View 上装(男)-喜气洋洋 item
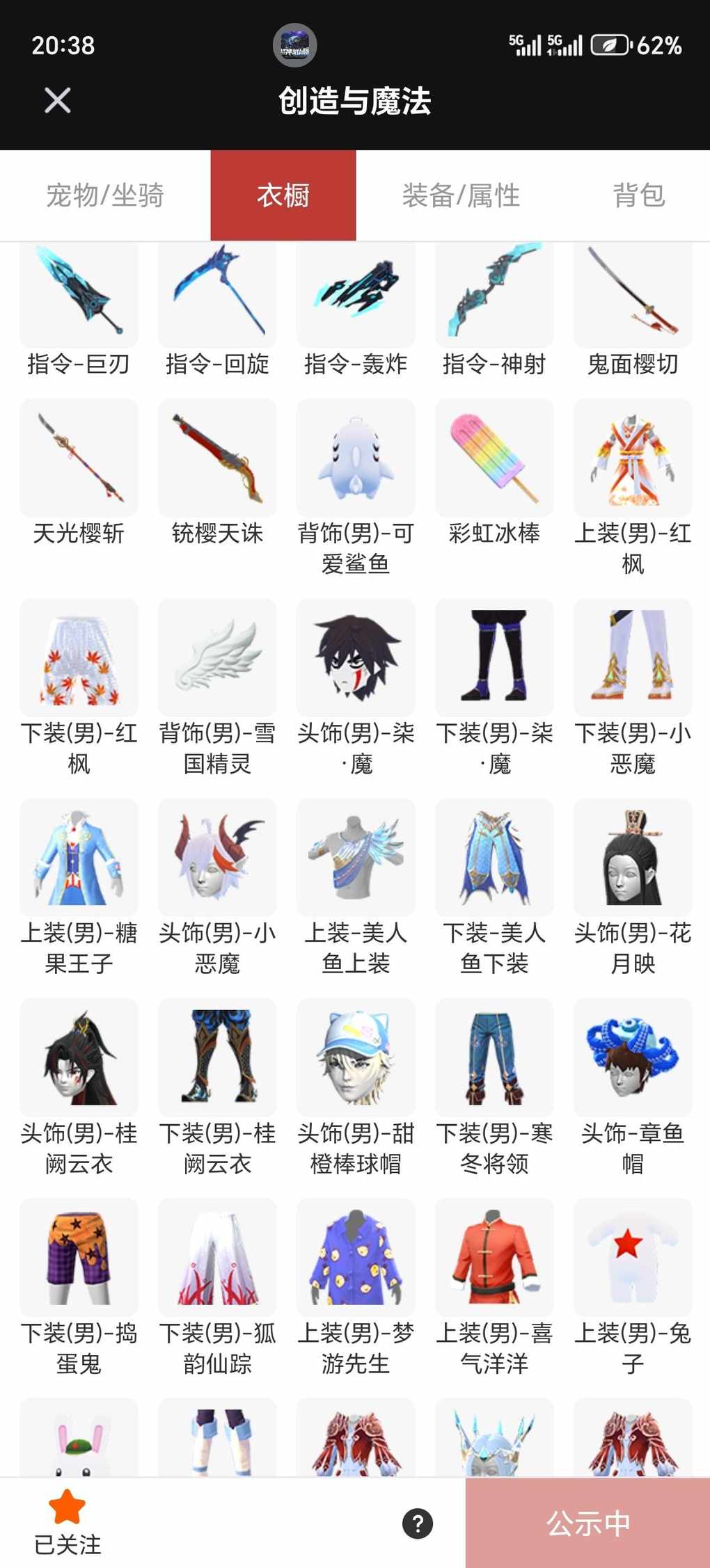The image size is (710, 1568). coord(494,1257)
